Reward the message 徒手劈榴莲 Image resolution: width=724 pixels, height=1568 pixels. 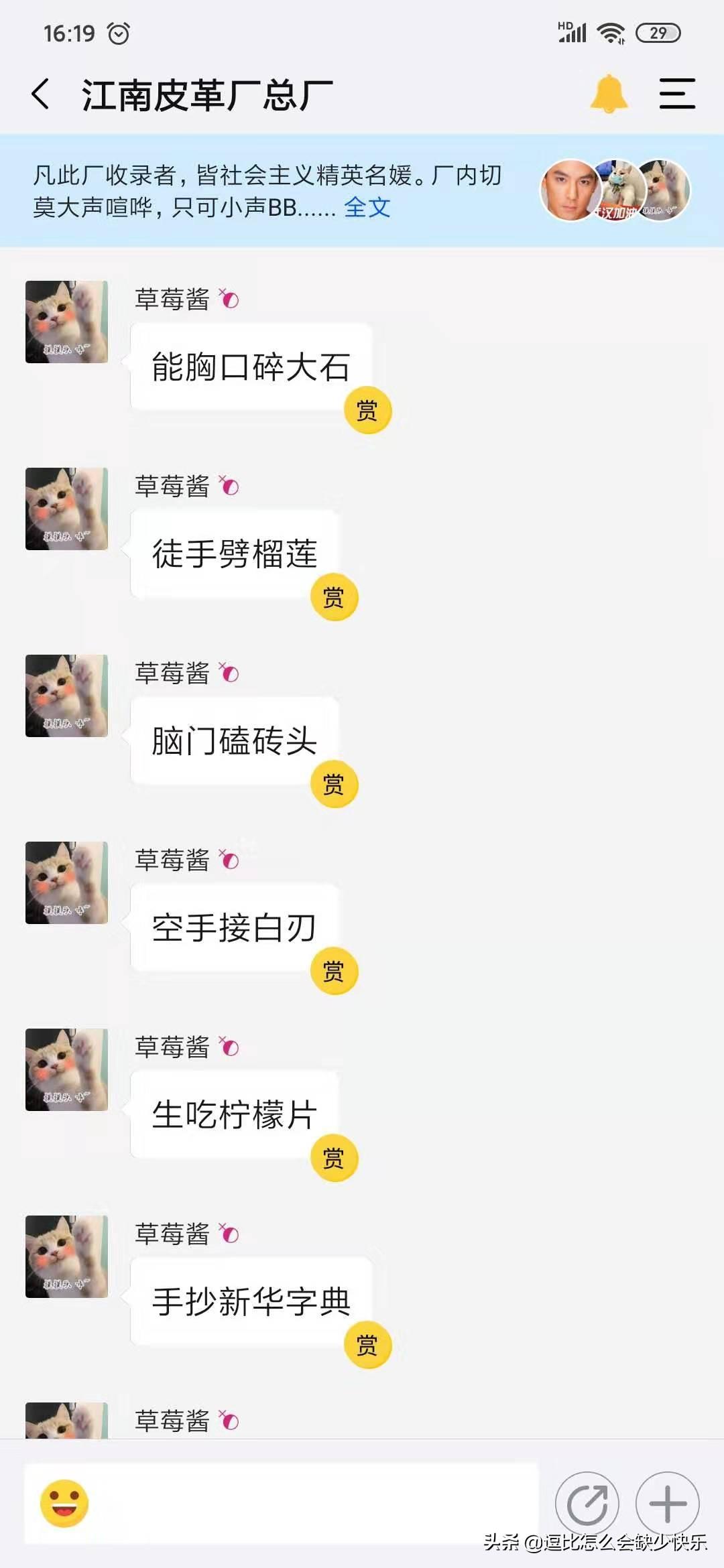pos(334,597)
